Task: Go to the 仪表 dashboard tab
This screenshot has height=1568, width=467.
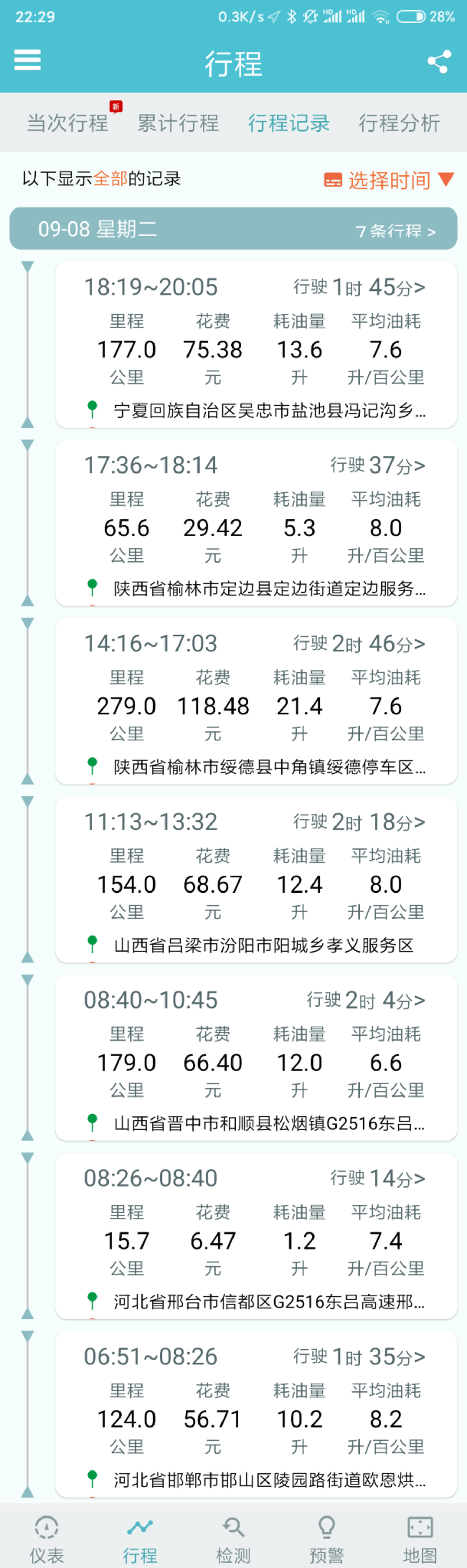Action: (47, 1537)
